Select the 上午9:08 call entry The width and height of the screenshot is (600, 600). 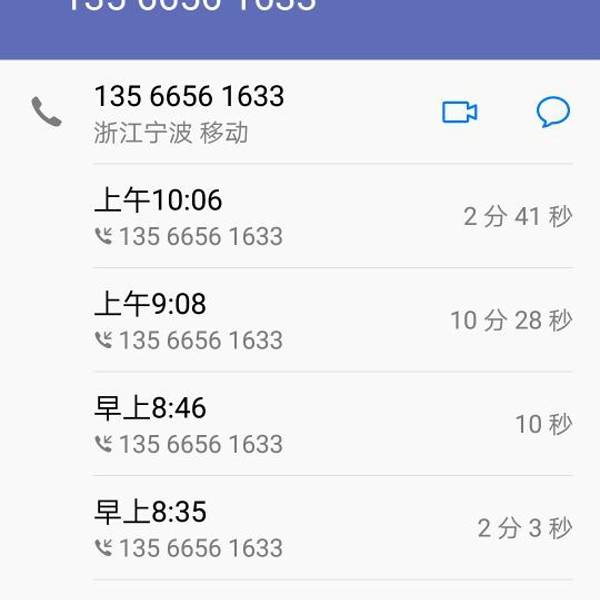[332, 320]
